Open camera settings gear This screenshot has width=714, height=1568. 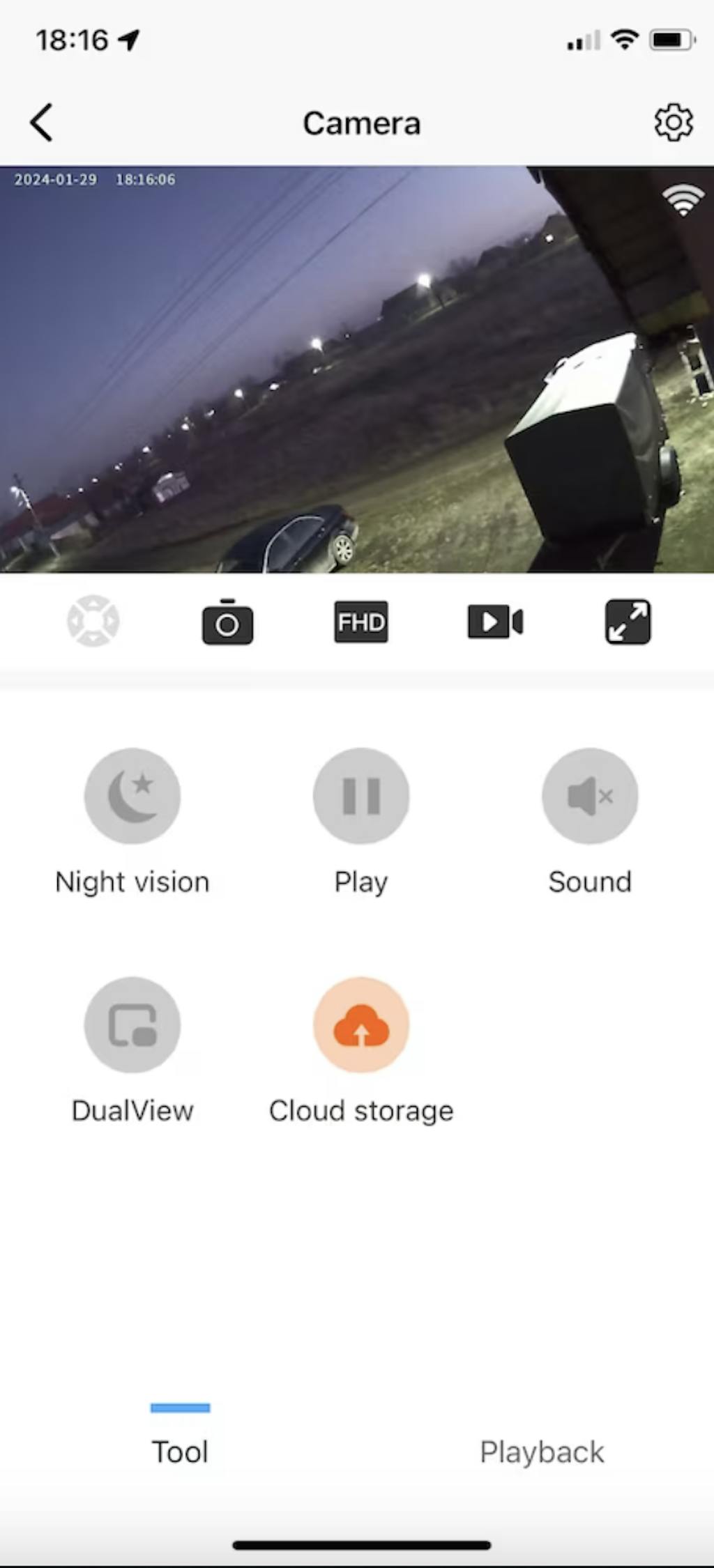673,123
